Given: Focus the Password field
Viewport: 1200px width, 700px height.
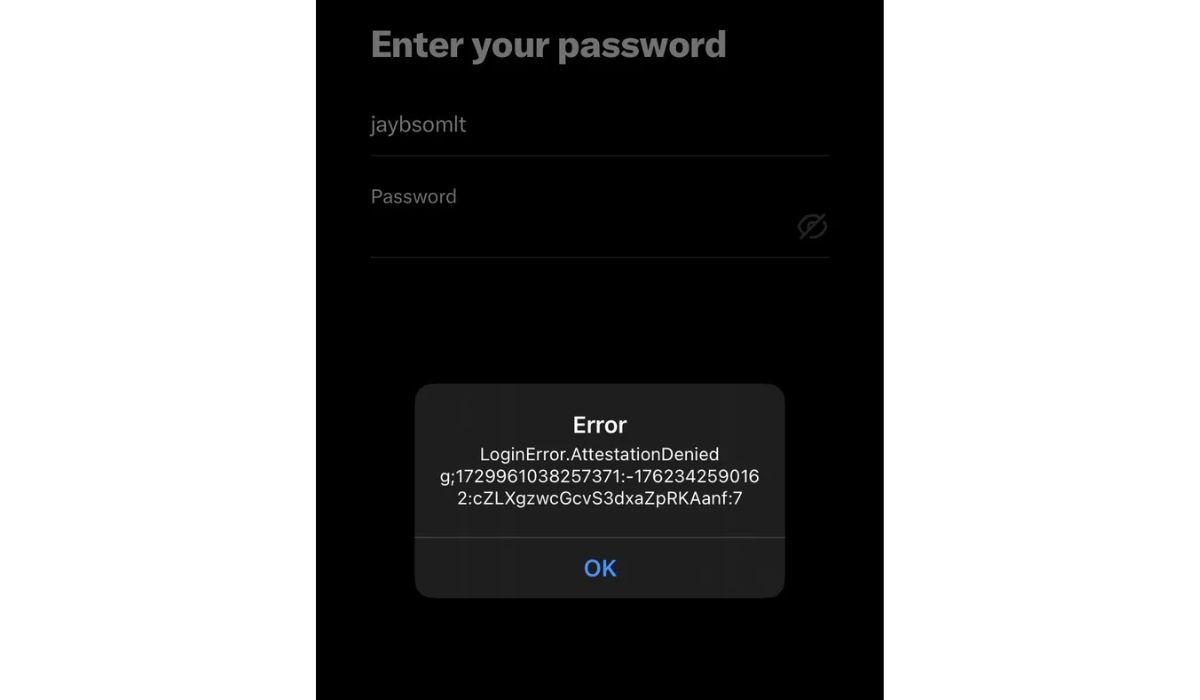Looking at the screenshot, I should click(x=580, y=225).
